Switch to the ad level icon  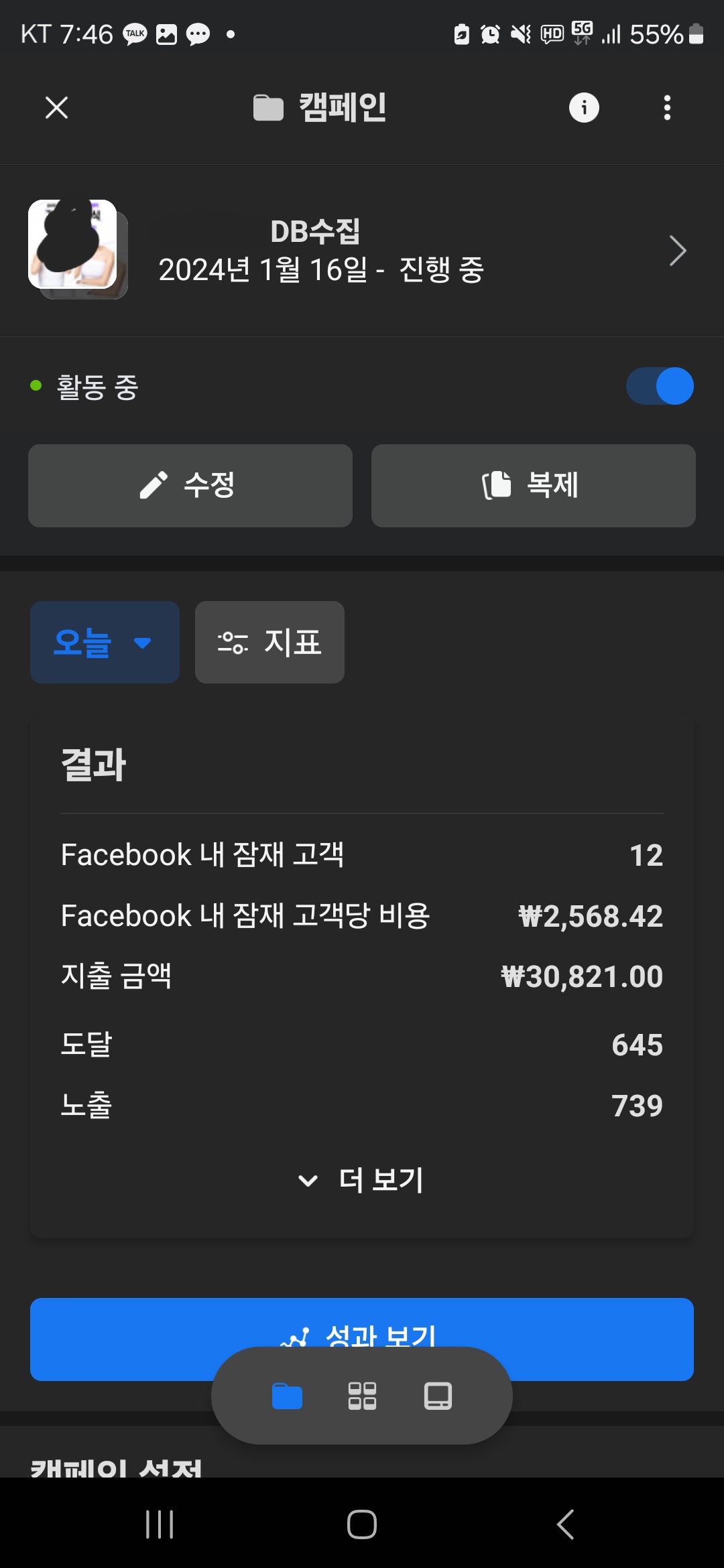click(x=438, y=1396)
